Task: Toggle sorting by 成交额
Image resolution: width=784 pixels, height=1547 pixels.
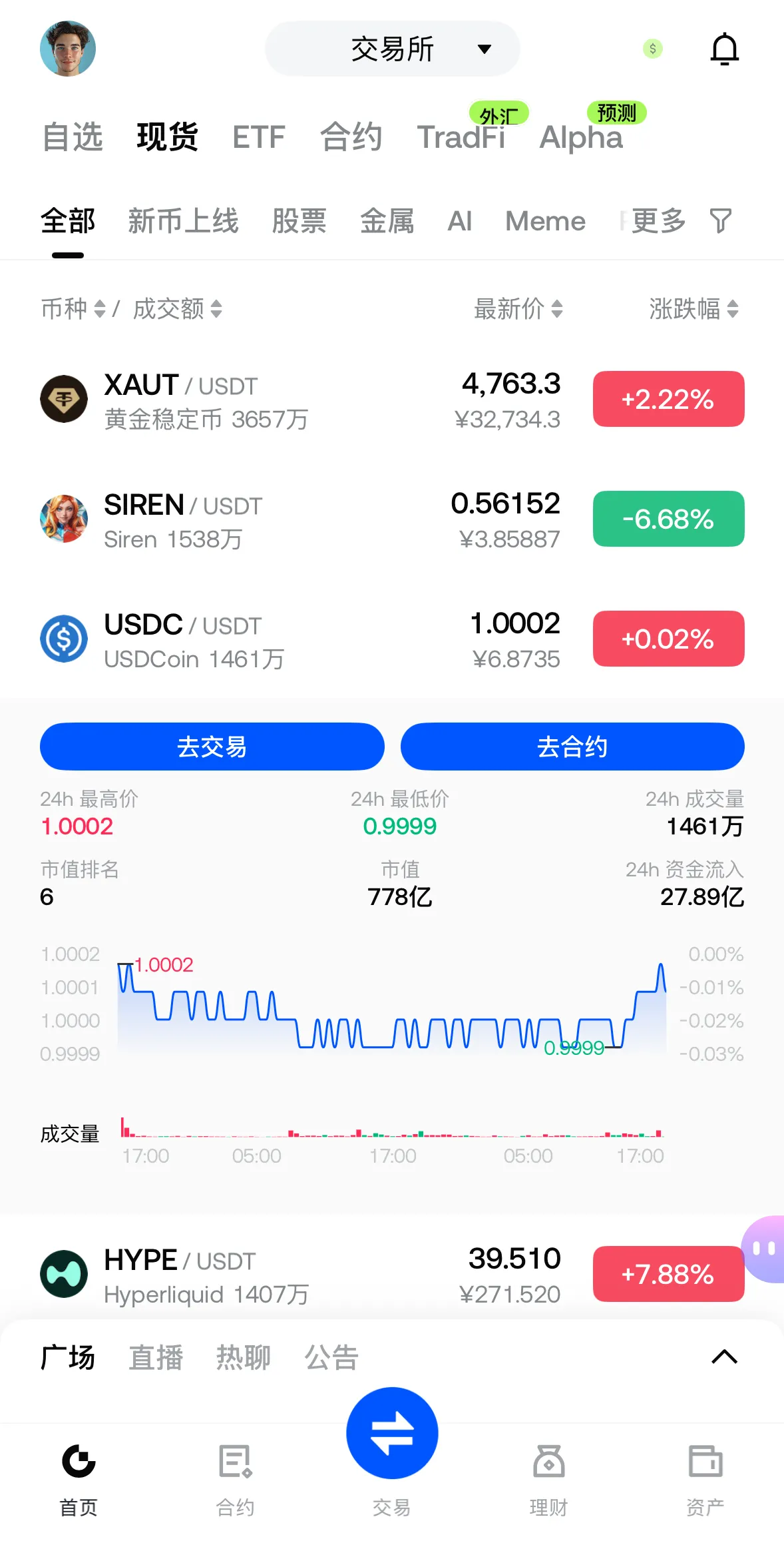Action: click(x=172, y=309)
